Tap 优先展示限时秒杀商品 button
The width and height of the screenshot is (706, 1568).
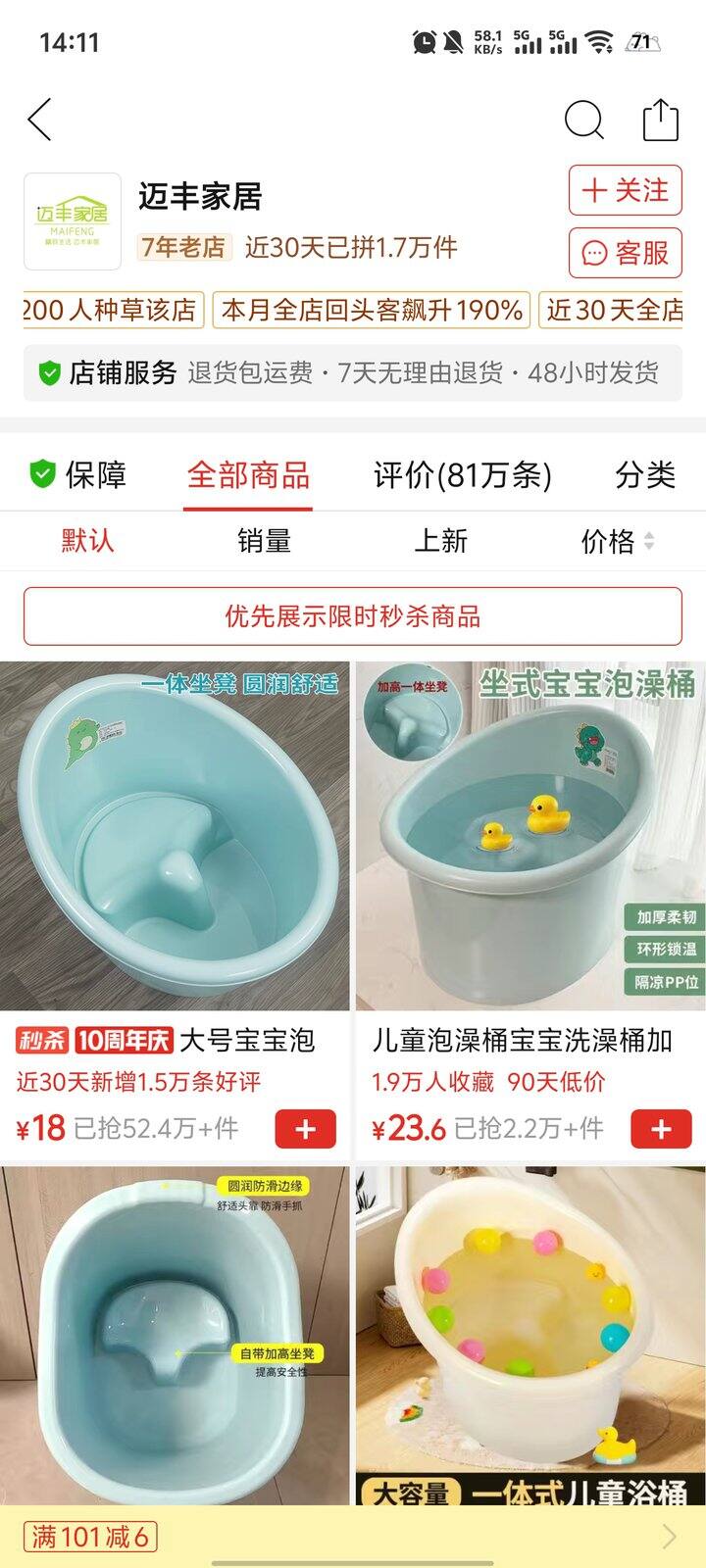point(353,616)
